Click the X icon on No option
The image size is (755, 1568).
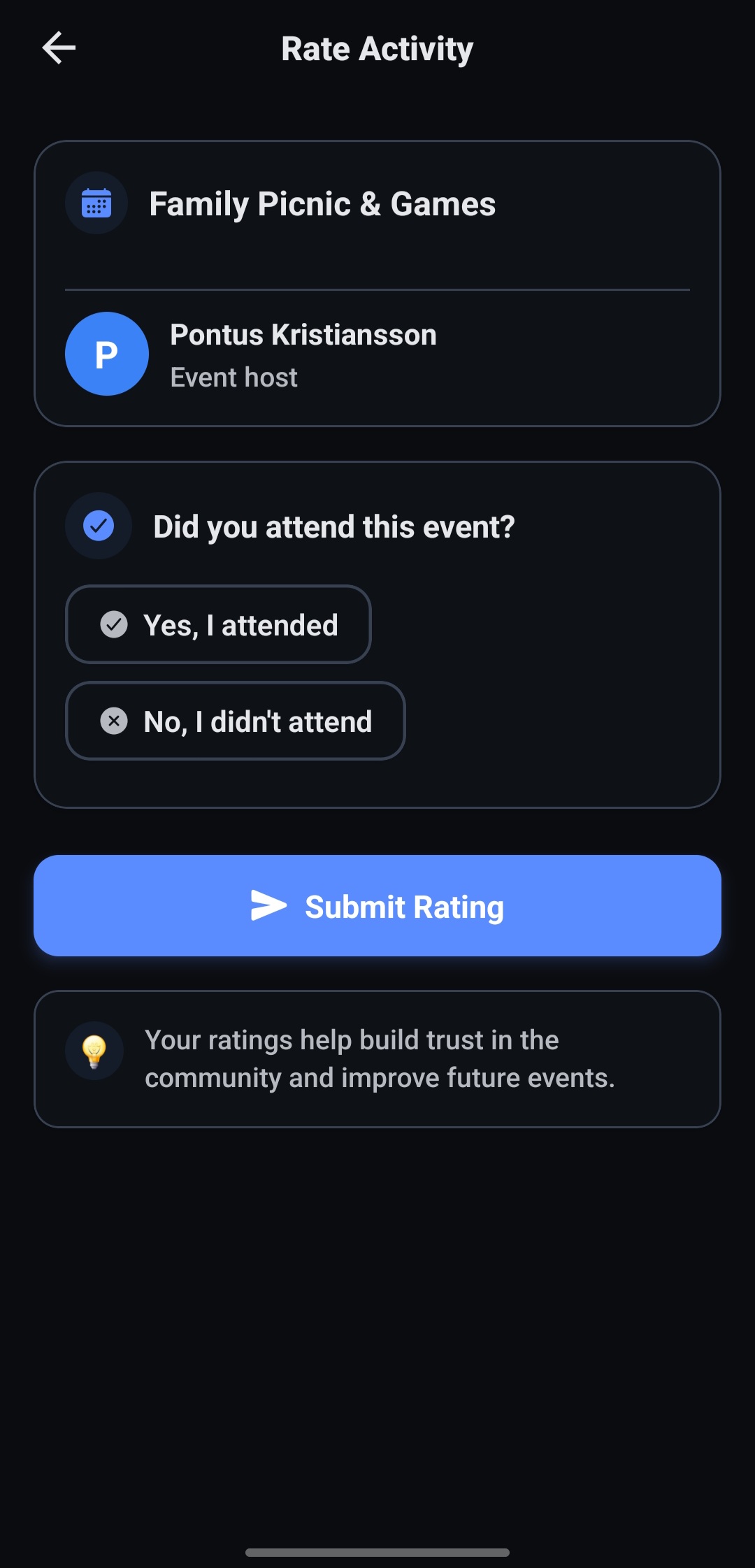click(115, 721)
